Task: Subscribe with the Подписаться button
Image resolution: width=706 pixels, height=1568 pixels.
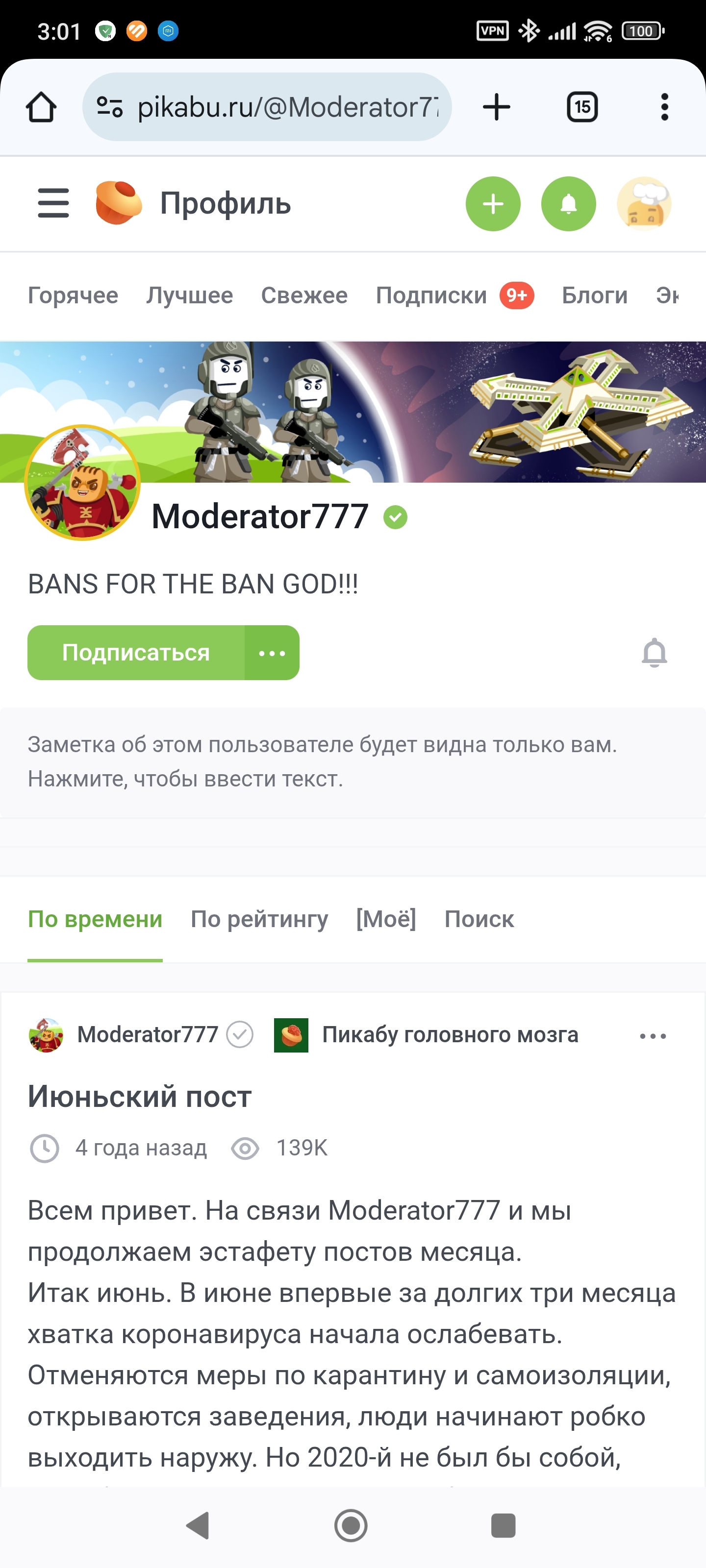Action: coord(136,653)
